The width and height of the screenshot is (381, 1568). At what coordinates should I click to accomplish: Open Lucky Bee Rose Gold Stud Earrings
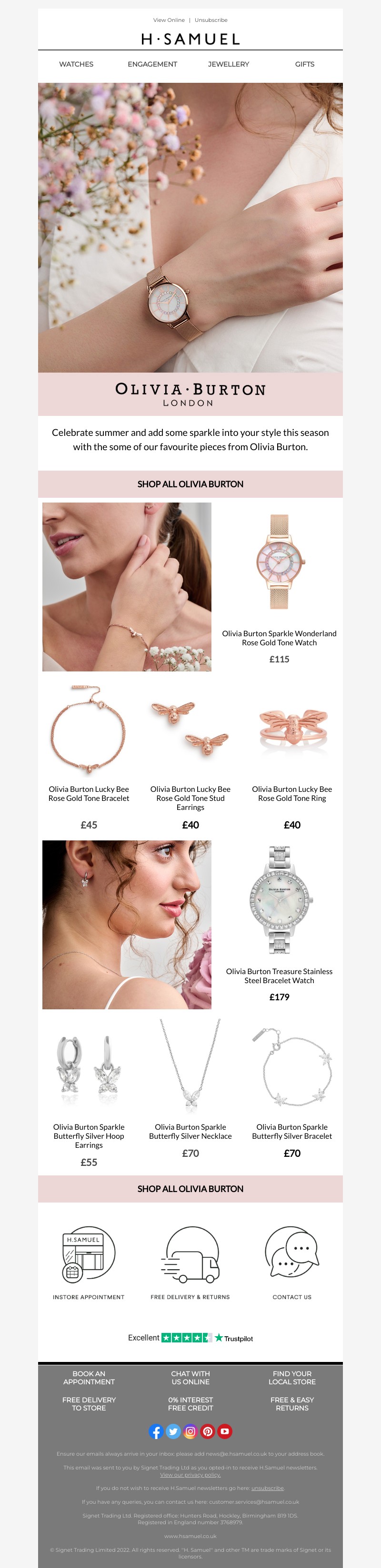tap(190, 798)
